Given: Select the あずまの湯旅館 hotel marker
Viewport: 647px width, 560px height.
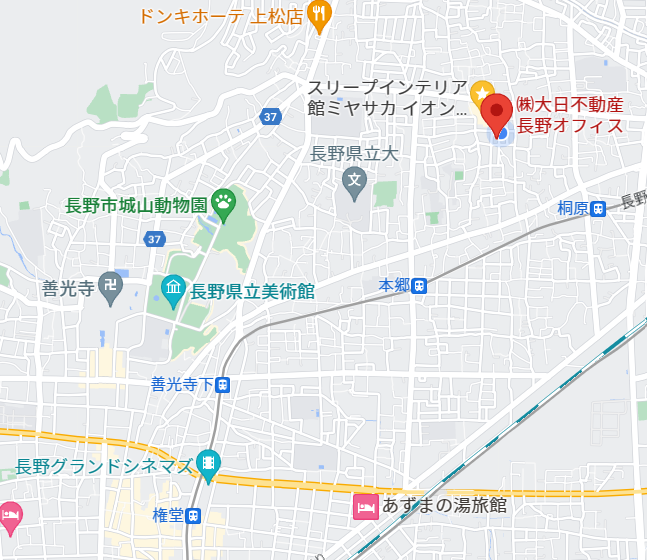Looking at the screenshot, I should pyautogui.click(x=366, y=506).
